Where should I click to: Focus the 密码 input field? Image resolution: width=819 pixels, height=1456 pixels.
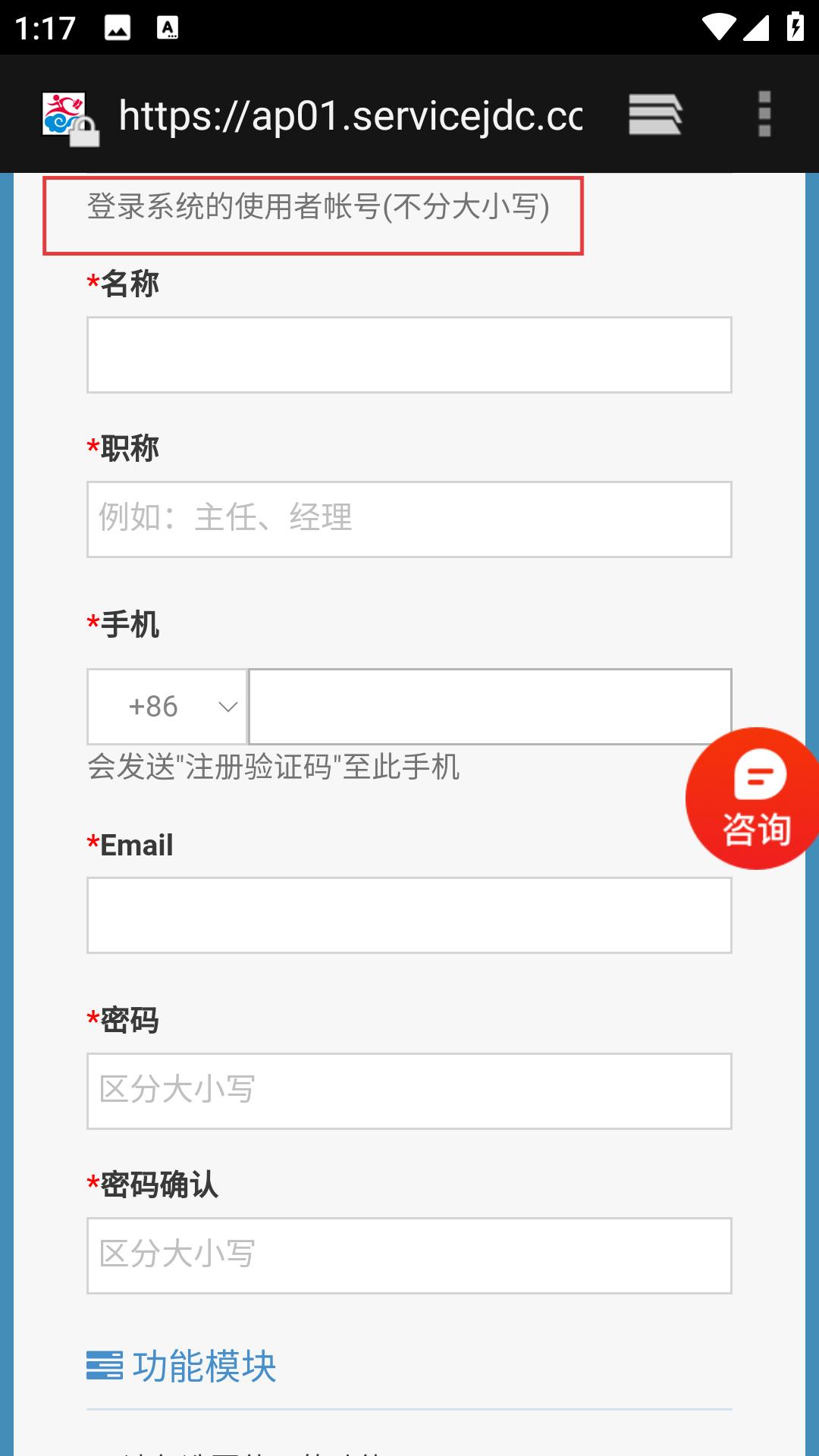(x=409, y=1091)
